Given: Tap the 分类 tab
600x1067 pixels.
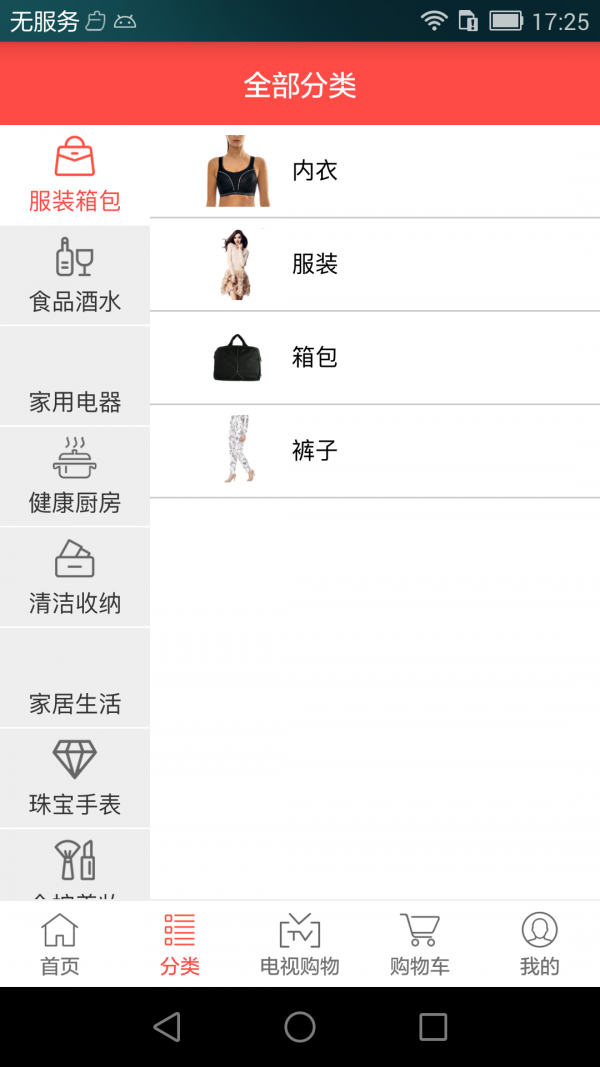Looking at the screenshot, I should tap(180, 944).
